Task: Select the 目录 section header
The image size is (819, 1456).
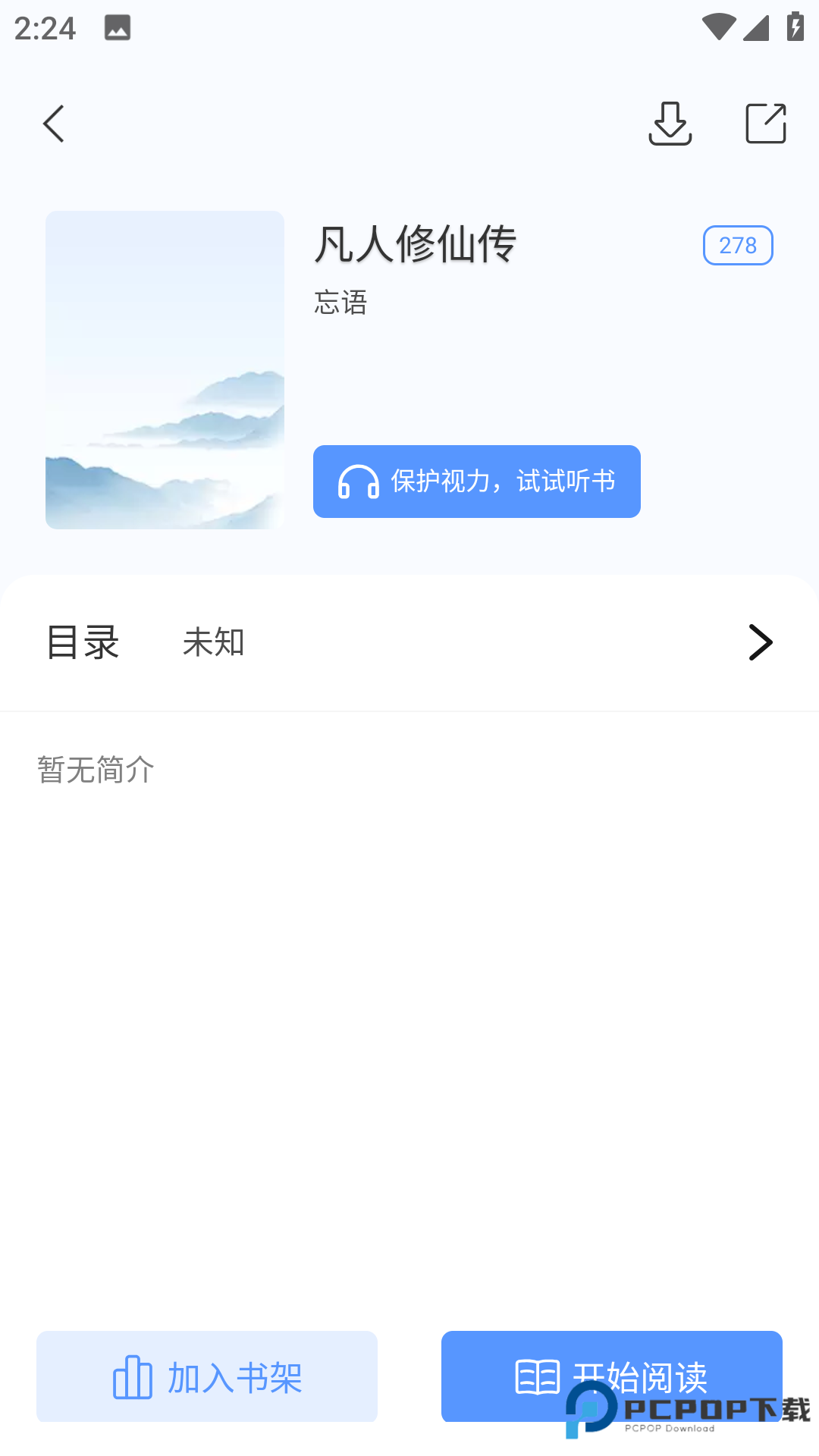Action: [82, 642]
